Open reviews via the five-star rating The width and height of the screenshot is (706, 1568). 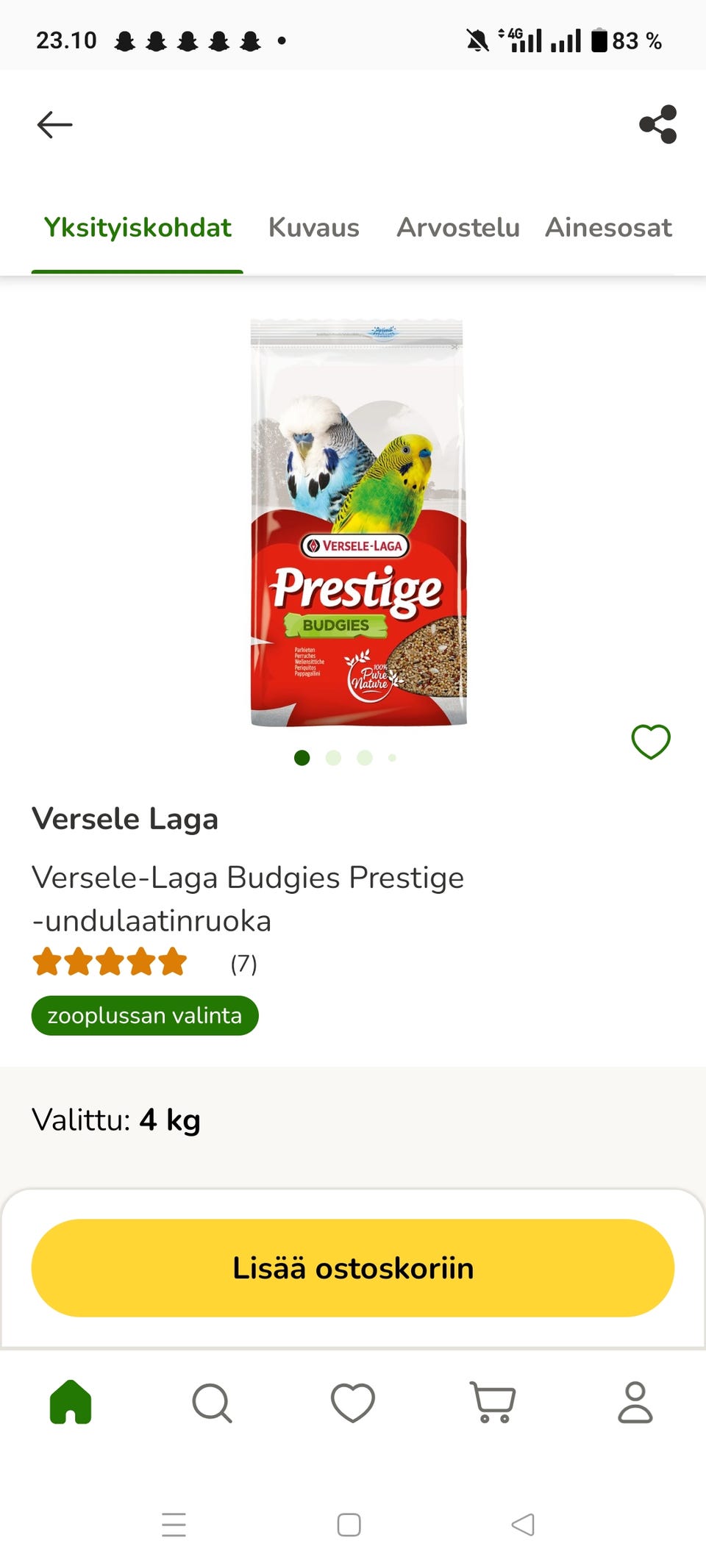point(110,961)
